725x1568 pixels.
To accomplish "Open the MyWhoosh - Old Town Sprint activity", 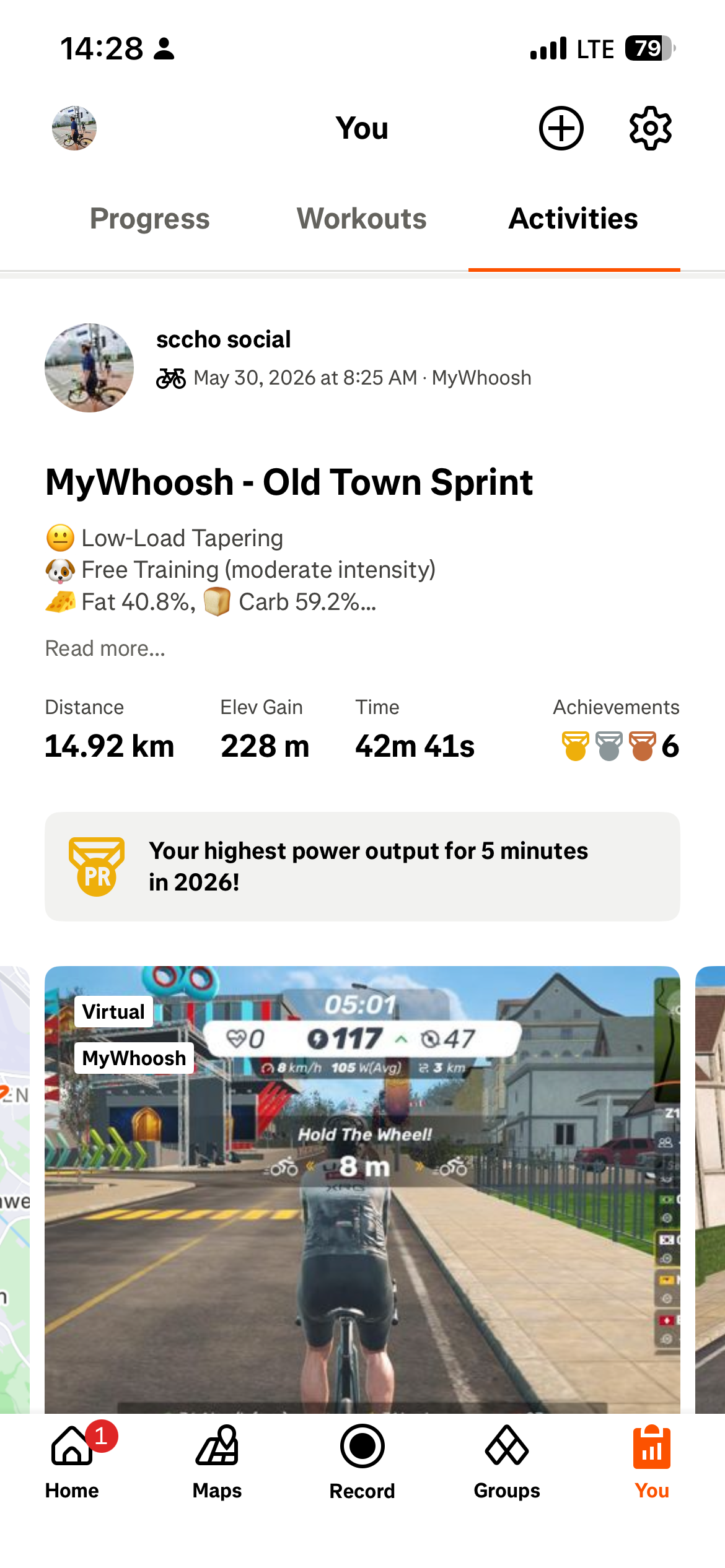I will pos(289,482).
